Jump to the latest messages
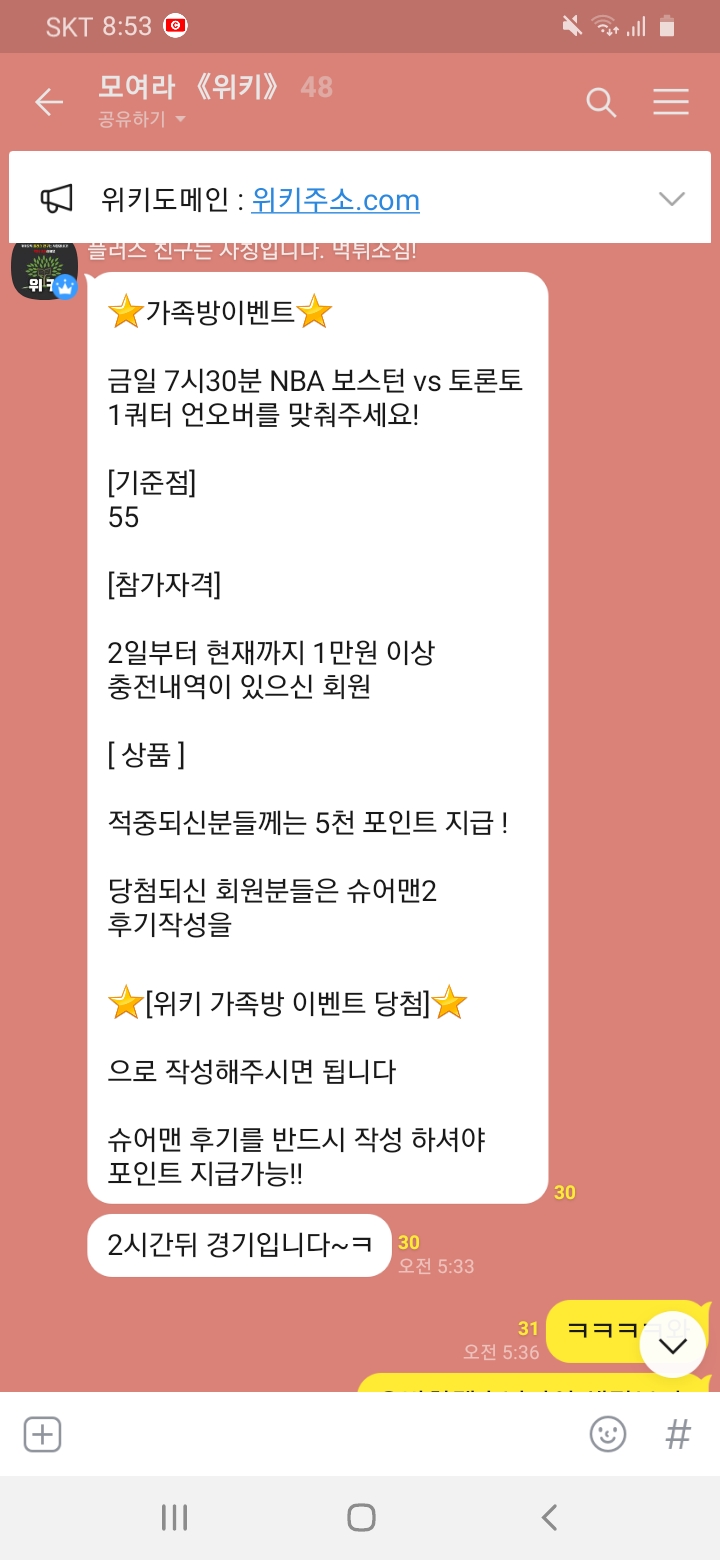 pyautogui.click(x=673, y=1345)
